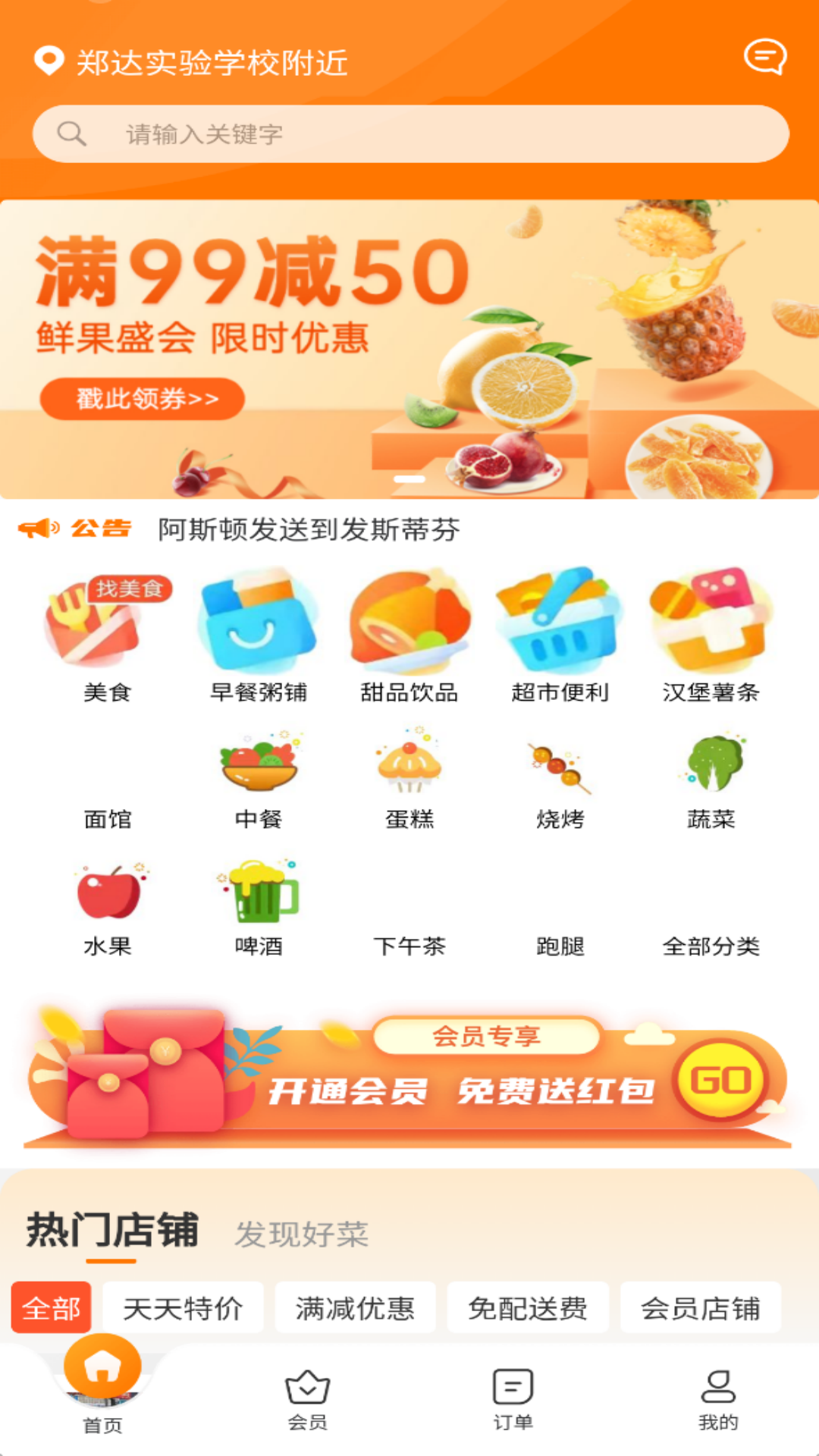Open the 中餐 category
The height and width of the screenshot is (1456, 819).
tap(258, 777)
